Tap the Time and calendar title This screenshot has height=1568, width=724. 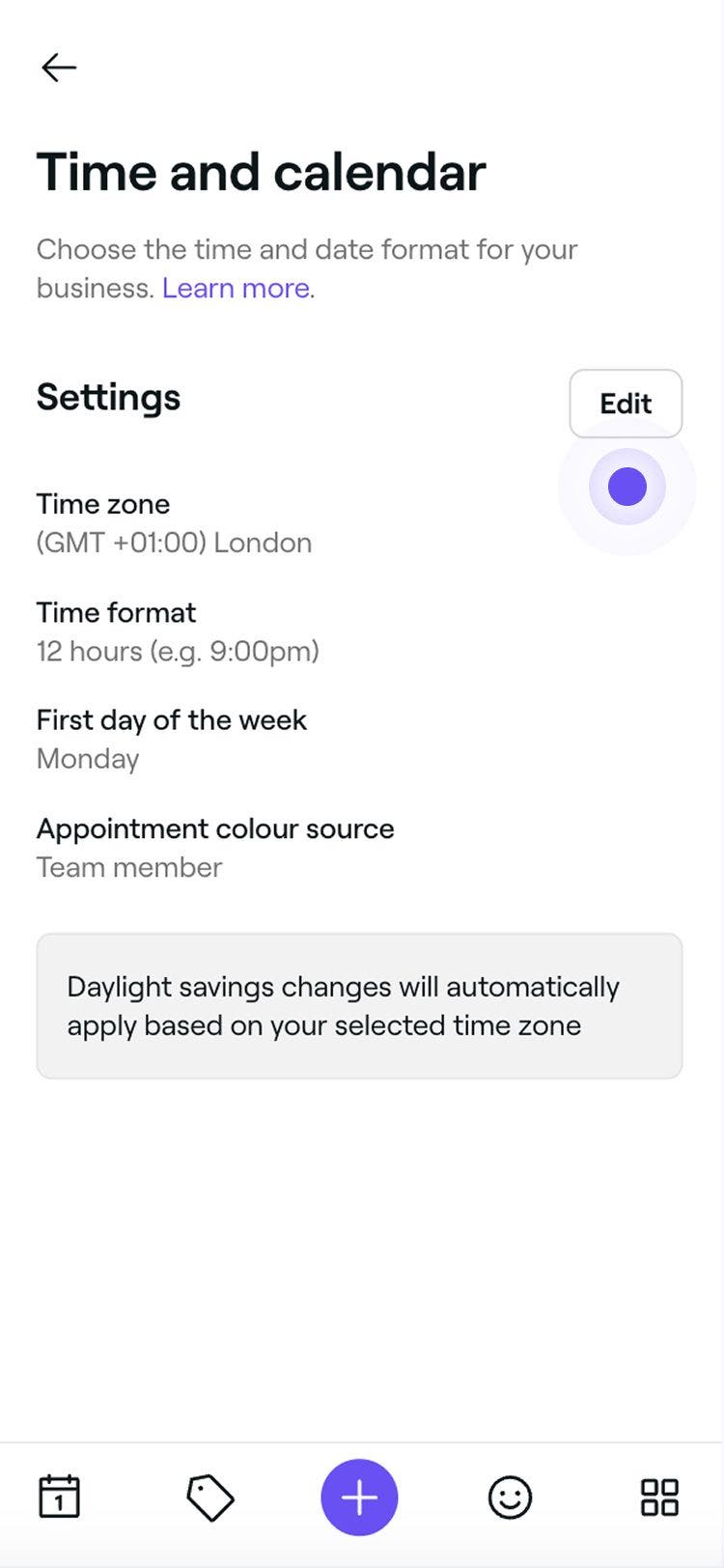tap(261, 172)
